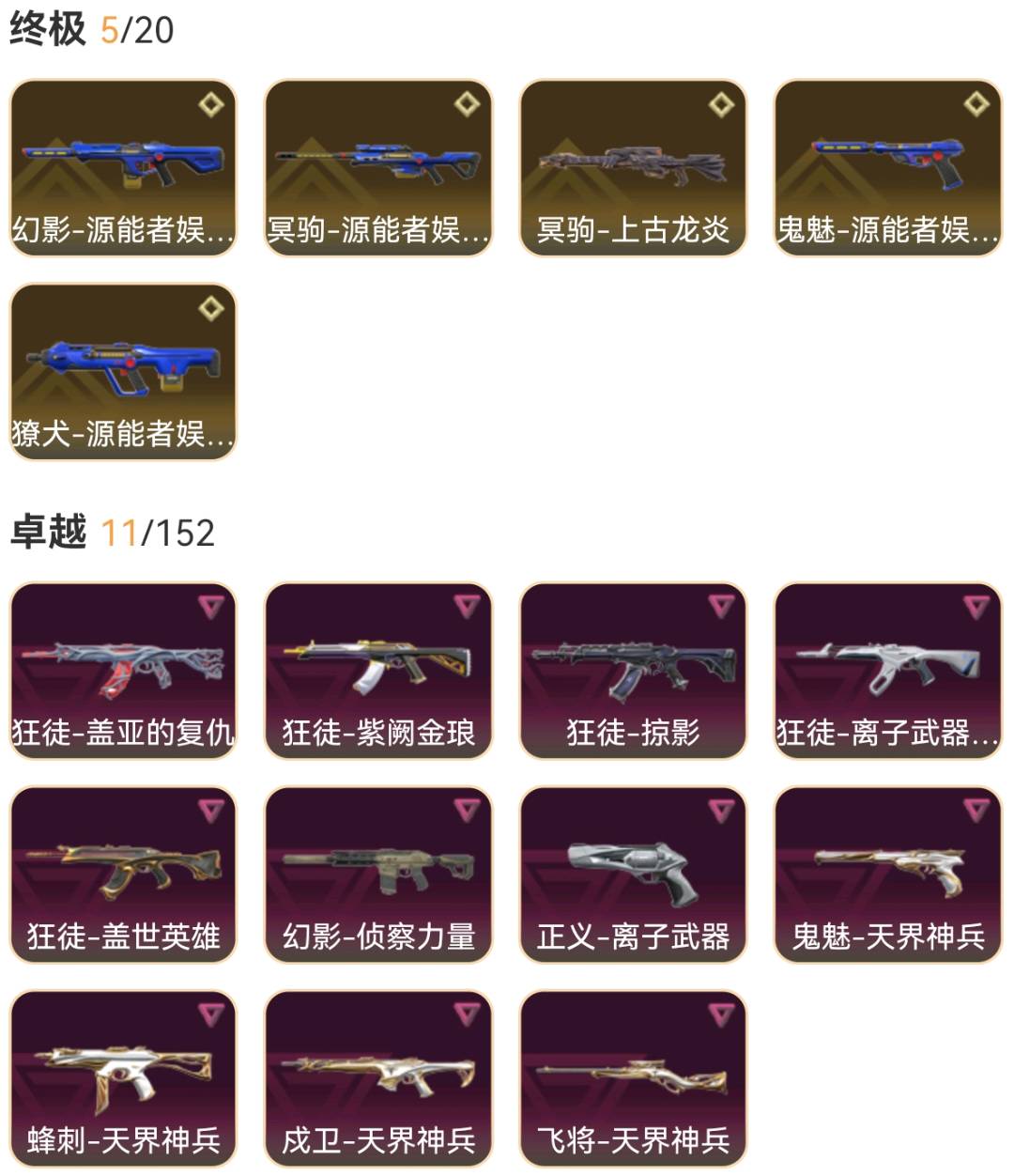Viewport: 1014px width, 1176px height.
Task: Open the 冥驹-源能者娱乐 skin card
Action: click(x=378, y=168)
